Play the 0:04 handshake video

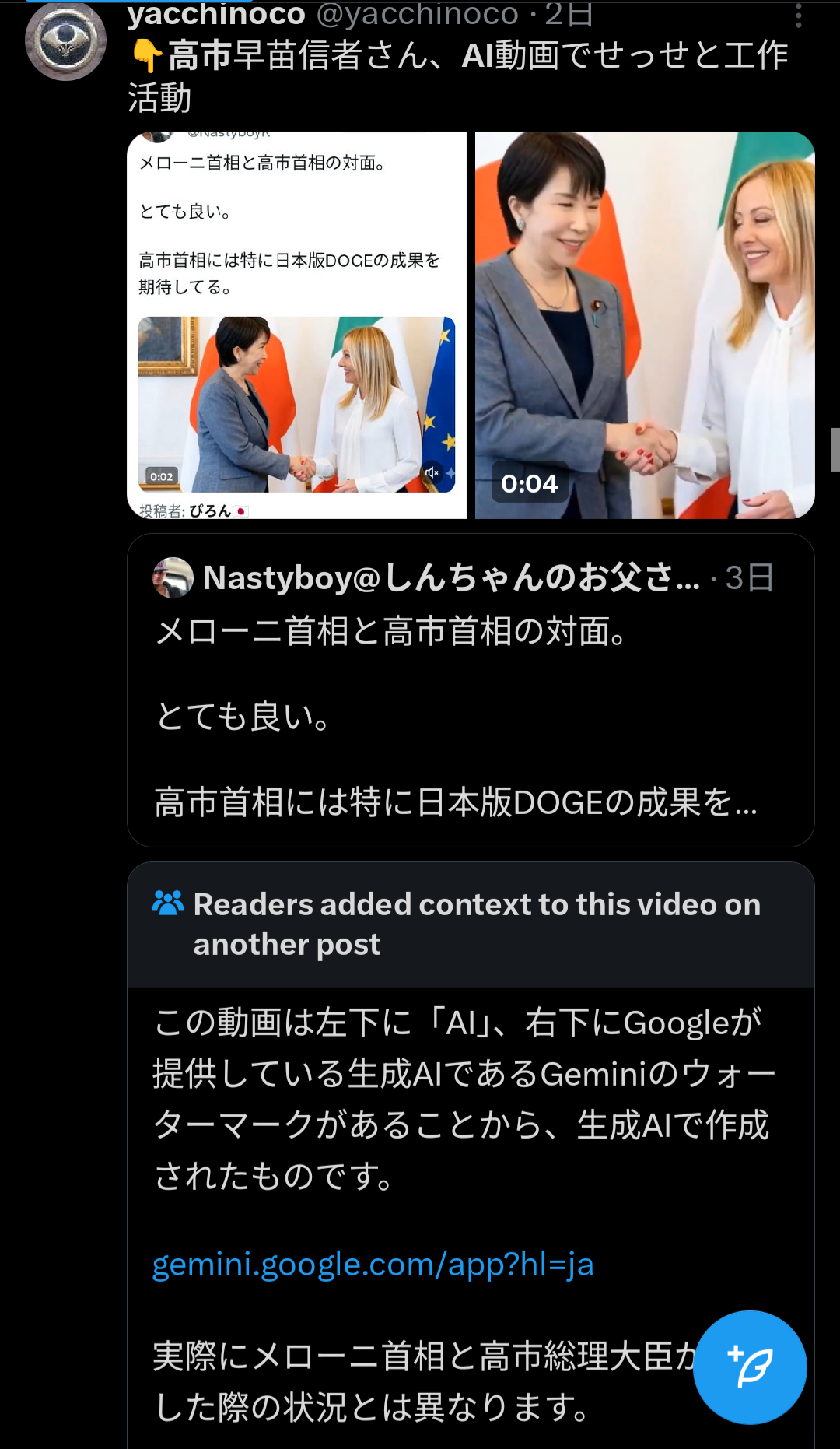pos(645,325)
